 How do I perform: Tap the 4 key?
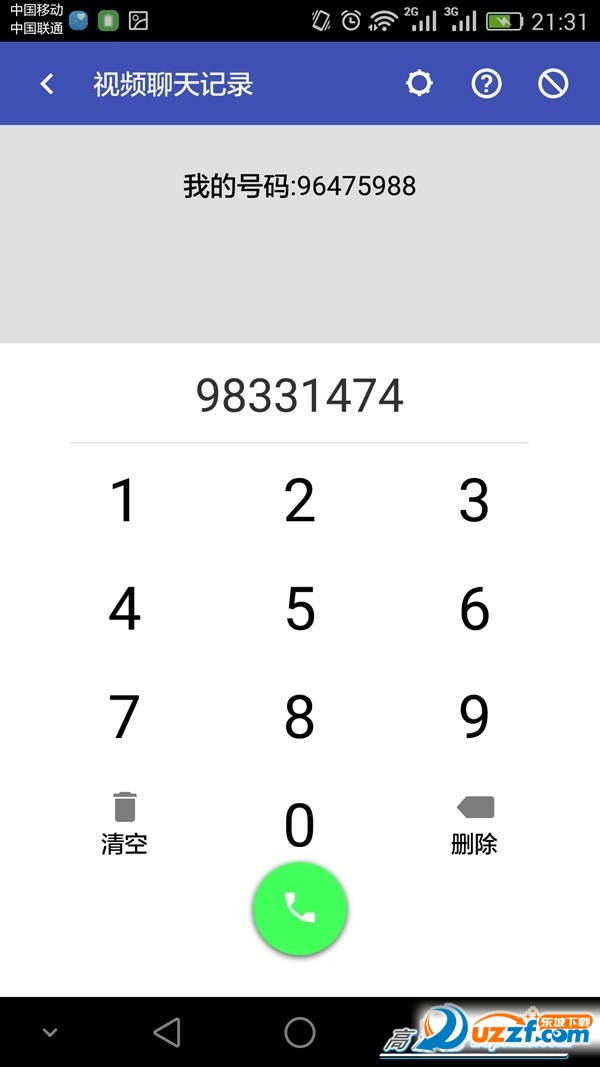[x=124, y=609]
